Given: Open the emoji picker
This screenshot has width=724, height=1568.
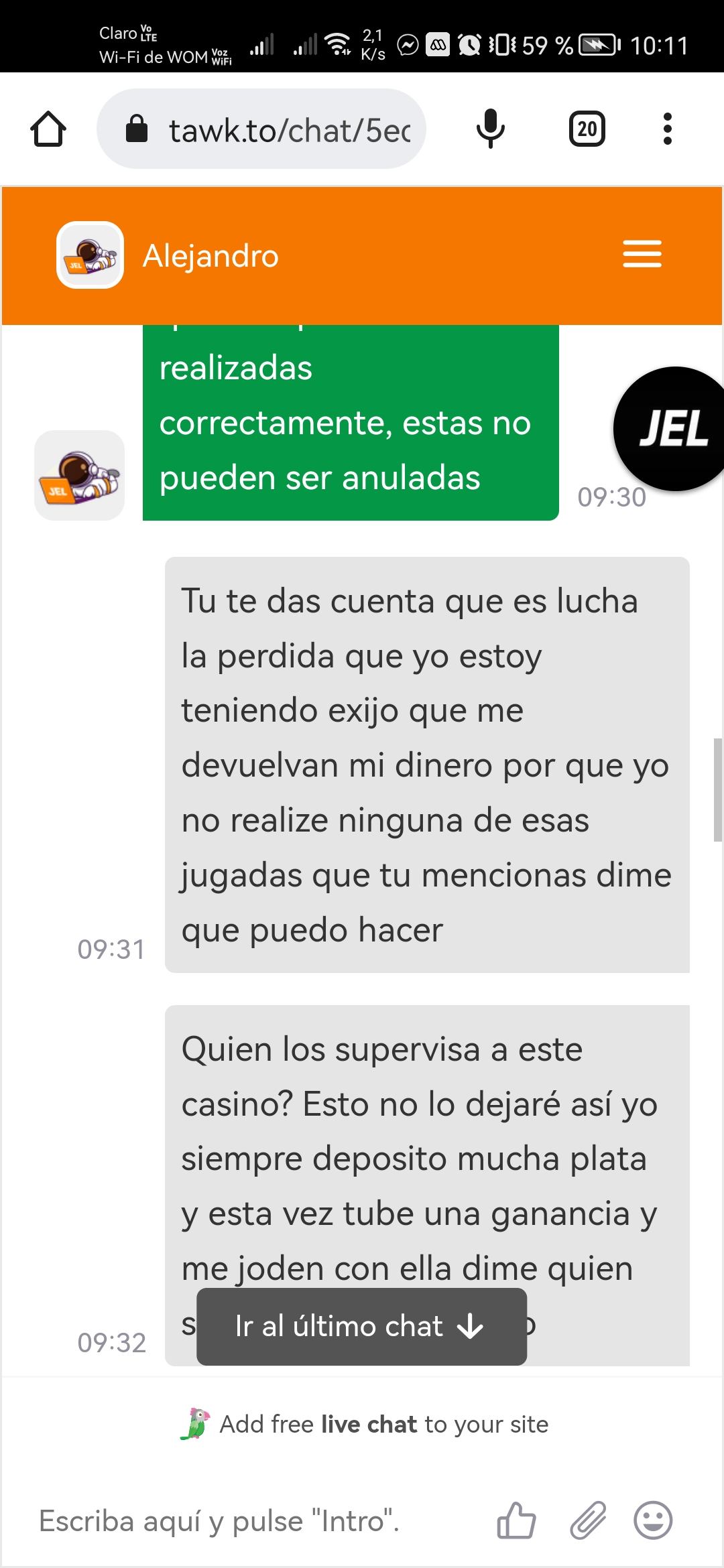Looking at the screenshot, I should 653,1520.
